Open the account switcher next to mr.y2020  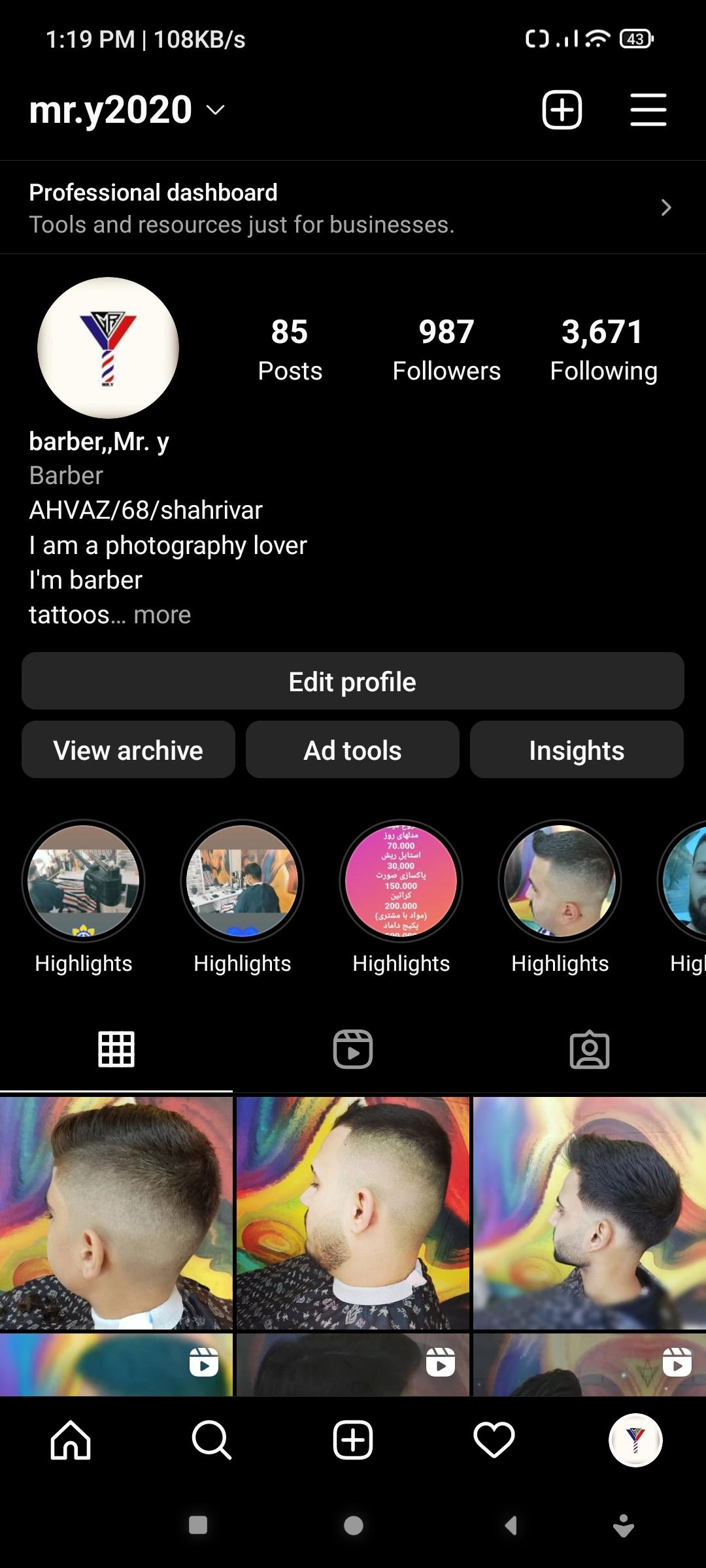(x=216, y=110)
